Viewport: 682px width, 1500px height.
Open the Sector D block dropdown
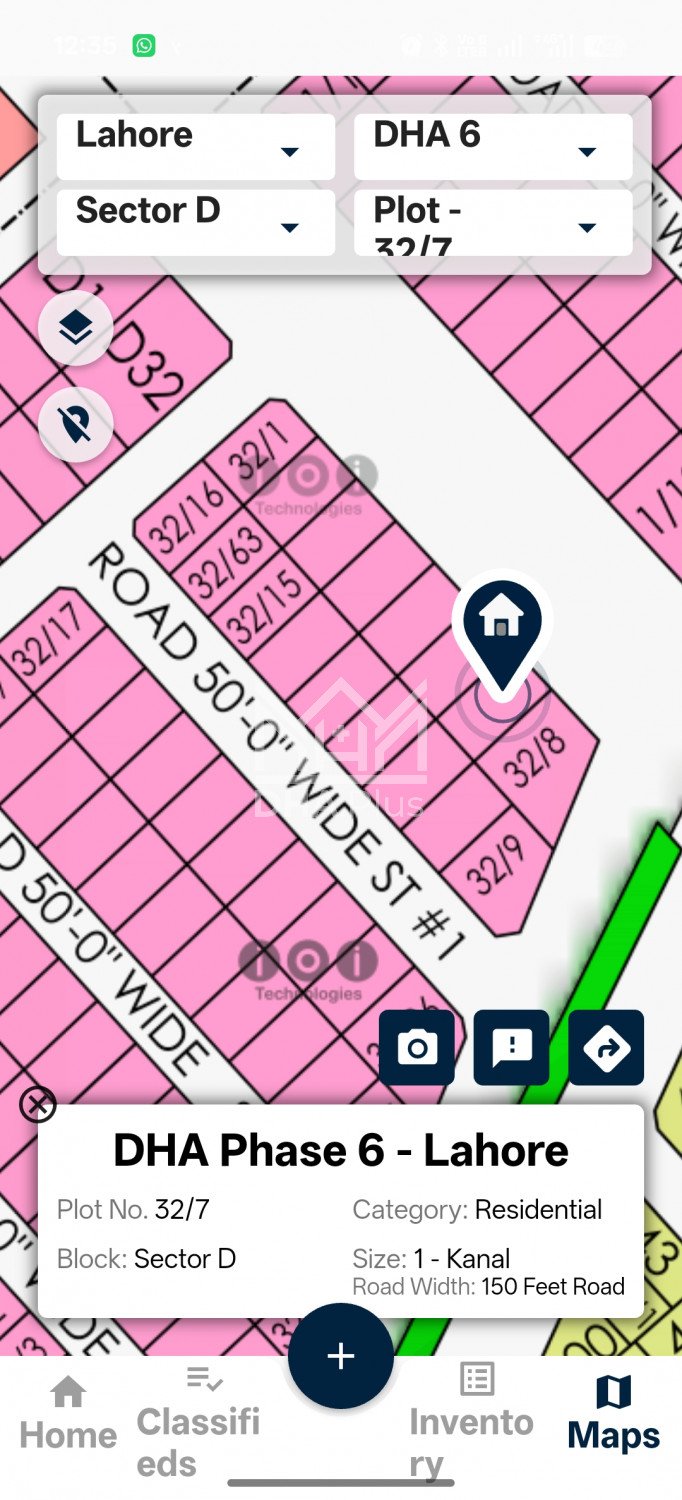coord(195,222)
